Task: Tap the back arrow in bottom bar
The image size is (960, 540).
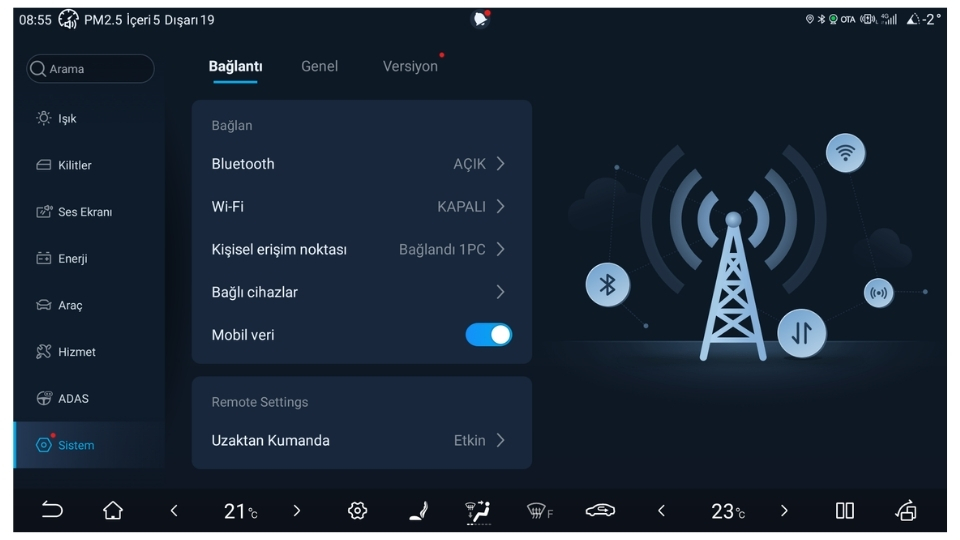Action: click(x=50, y=512)
